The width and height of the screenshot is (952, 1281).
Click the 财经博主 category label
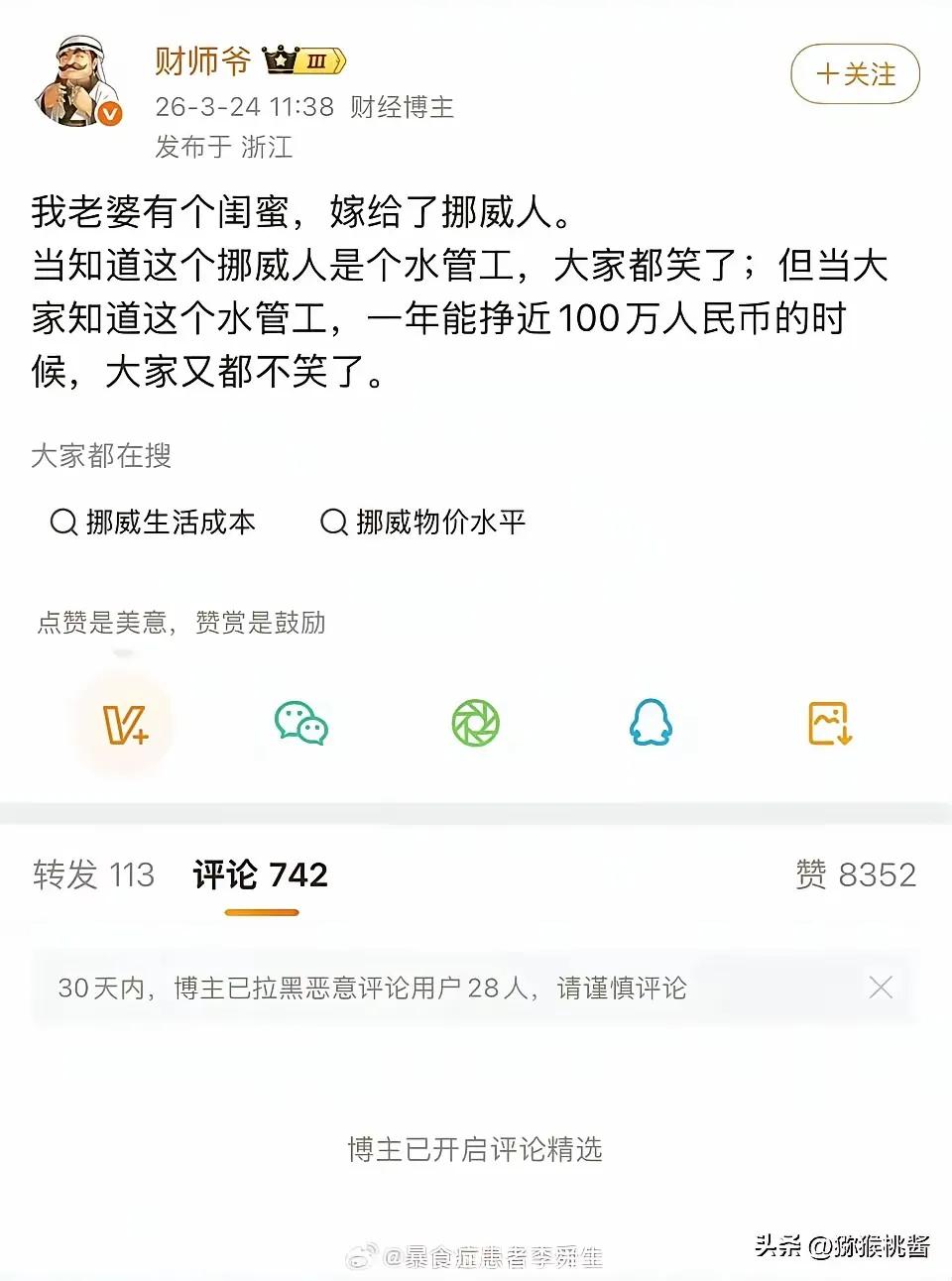tap(401, 107)
